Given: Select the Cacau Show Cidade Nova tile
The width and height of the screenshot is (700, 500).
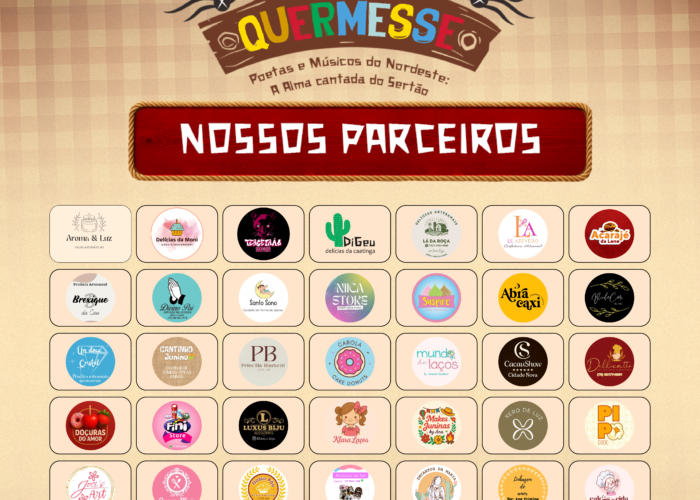Looking at the screenshot, I should point(523,362).
